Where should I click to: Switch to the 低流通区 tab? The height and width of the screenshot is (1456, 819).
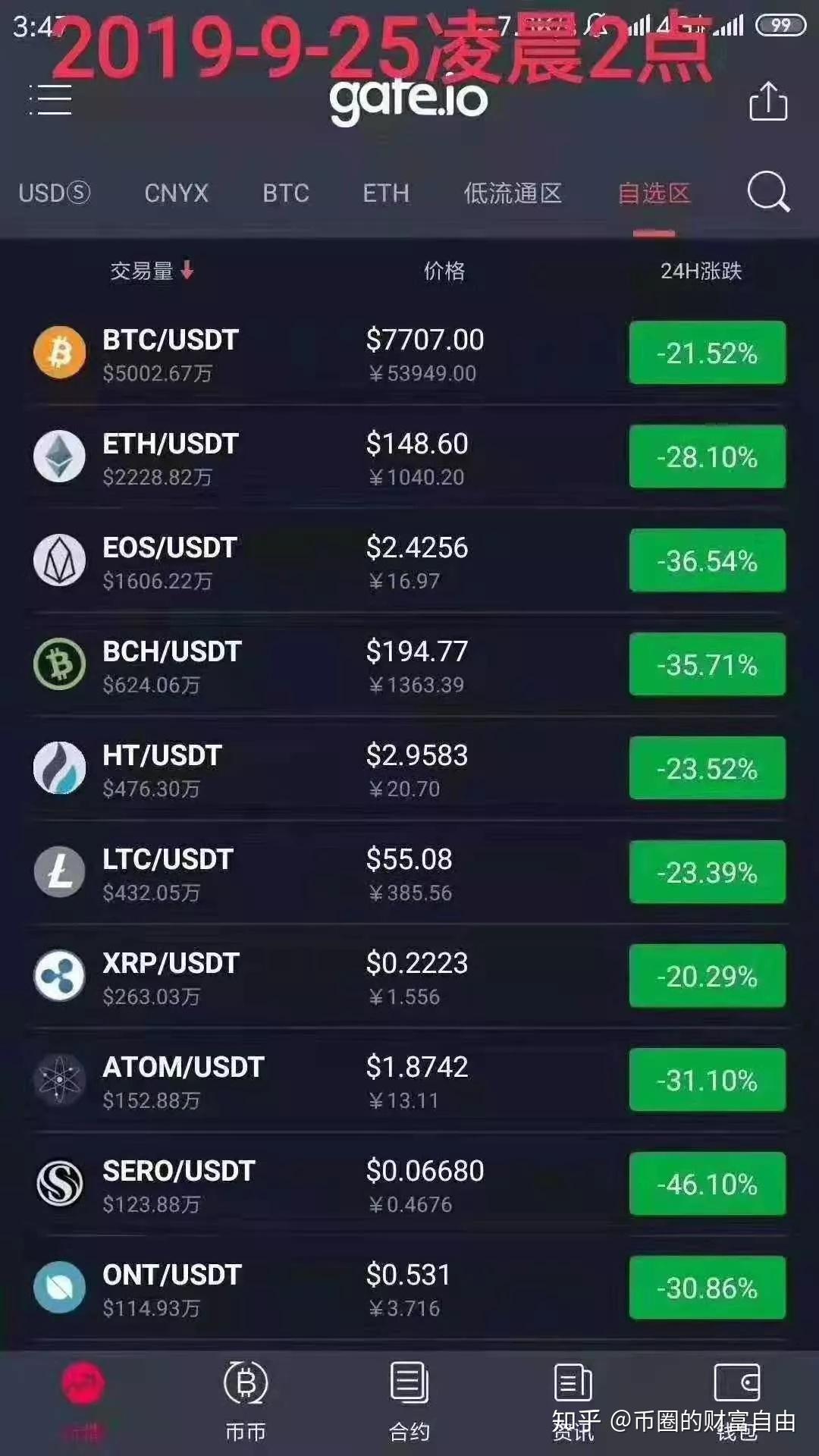(x=513, y=193)
